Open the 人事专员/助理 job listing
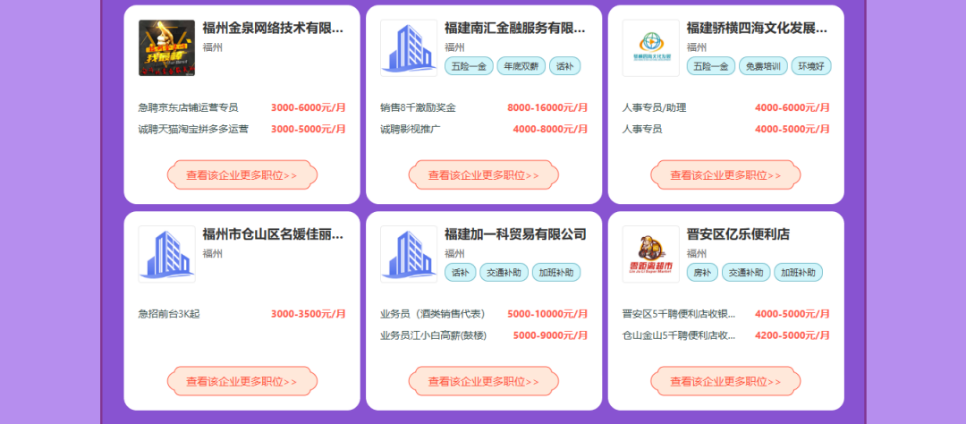The width and height of the screenshot is (966, 424). (x=654, y=107)
